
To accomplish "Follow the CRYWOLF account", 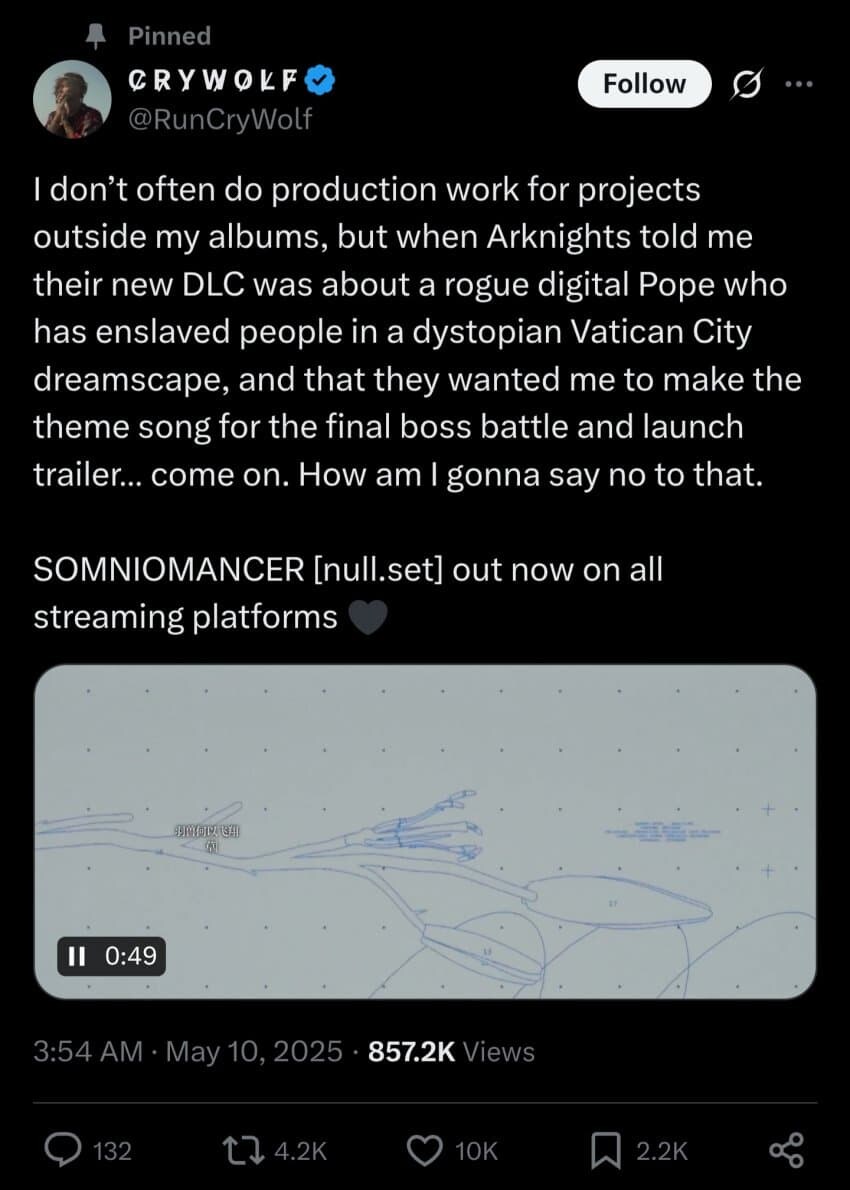I will coord(644,84).
